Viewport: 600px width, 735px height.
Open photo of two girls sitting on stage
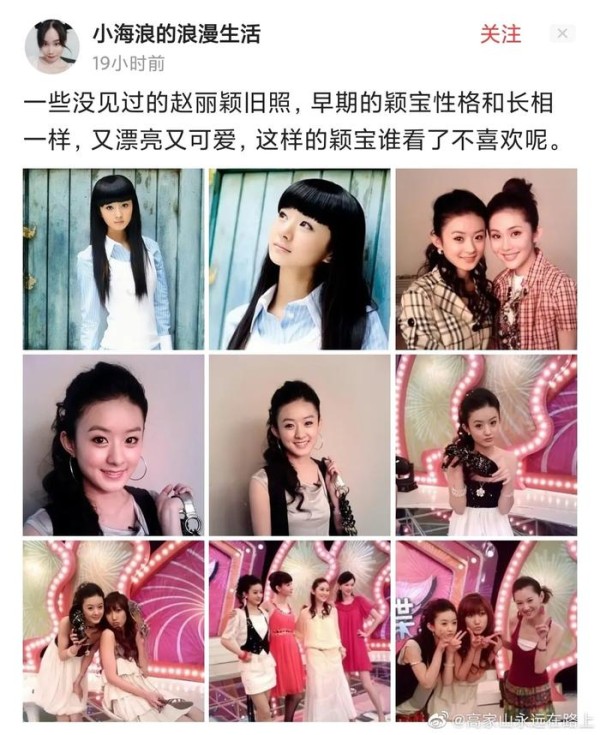(x=113, y=630)
